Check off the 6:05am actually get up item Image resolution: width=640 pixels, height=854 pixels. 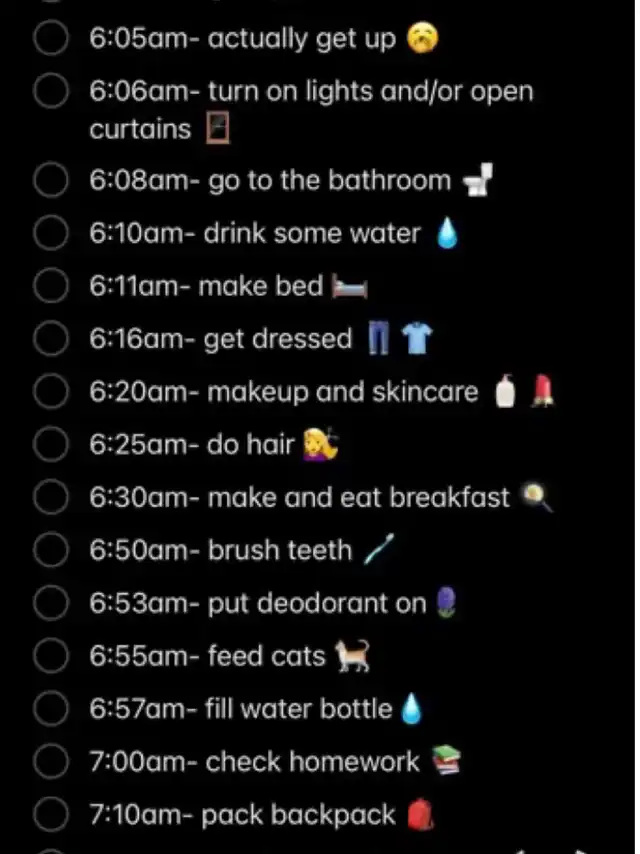pos(50,40)
